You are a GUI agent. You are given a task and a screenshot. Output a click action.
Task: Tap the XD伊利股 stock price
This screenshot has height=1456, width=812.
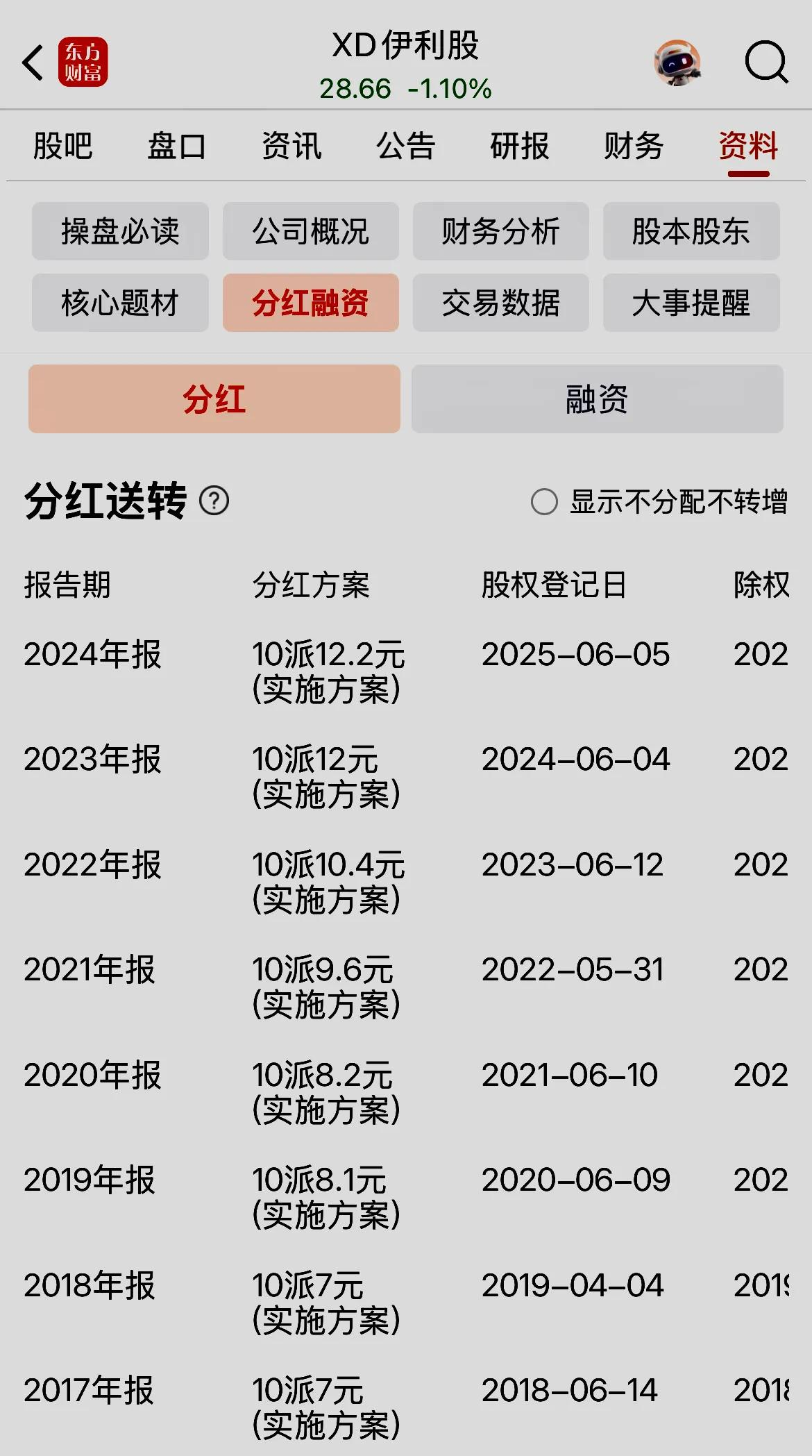point(406,88)
